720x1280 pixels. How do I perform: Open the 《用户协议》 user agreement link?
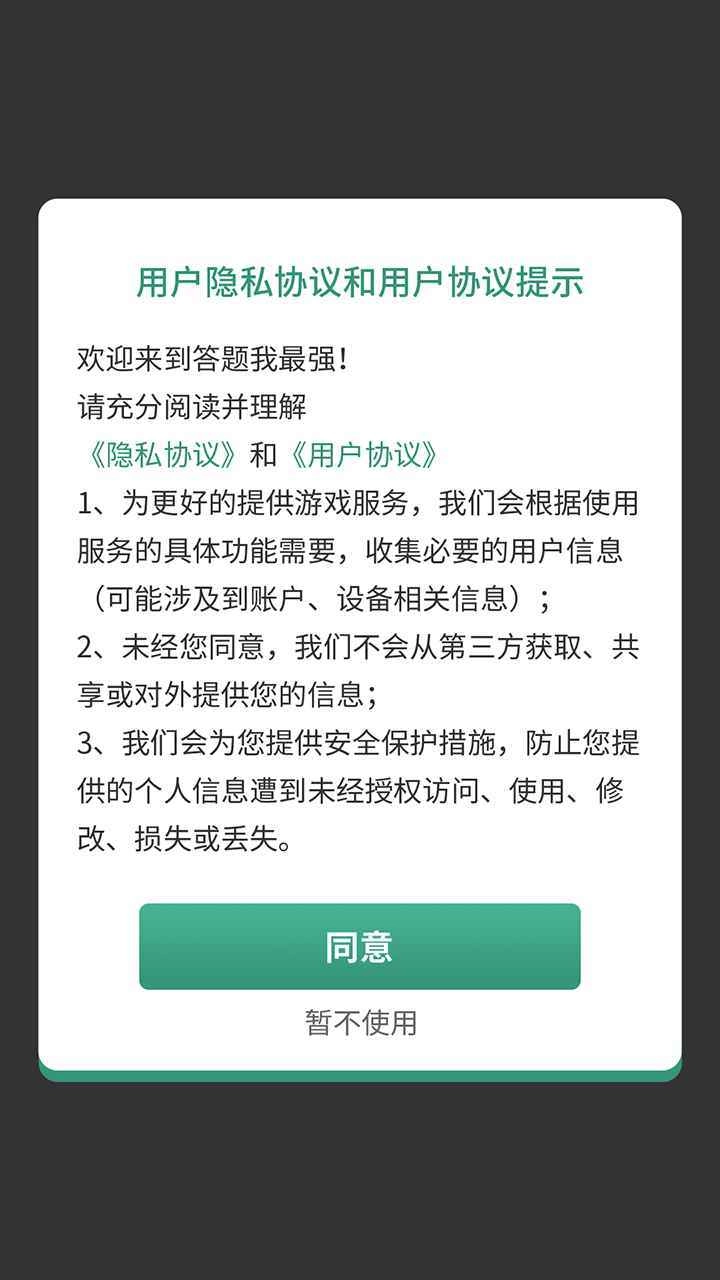[x=365, y=456]
